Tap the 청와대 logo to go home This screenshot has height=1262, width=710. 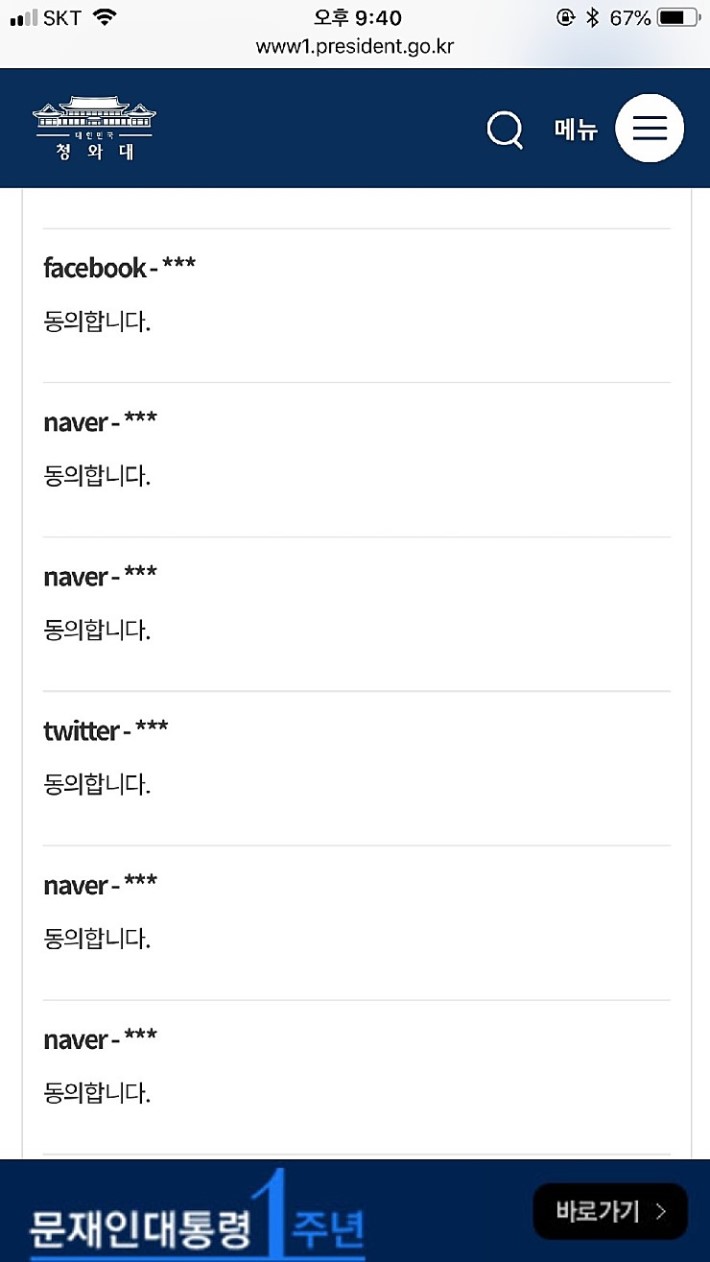click(94, 129)
